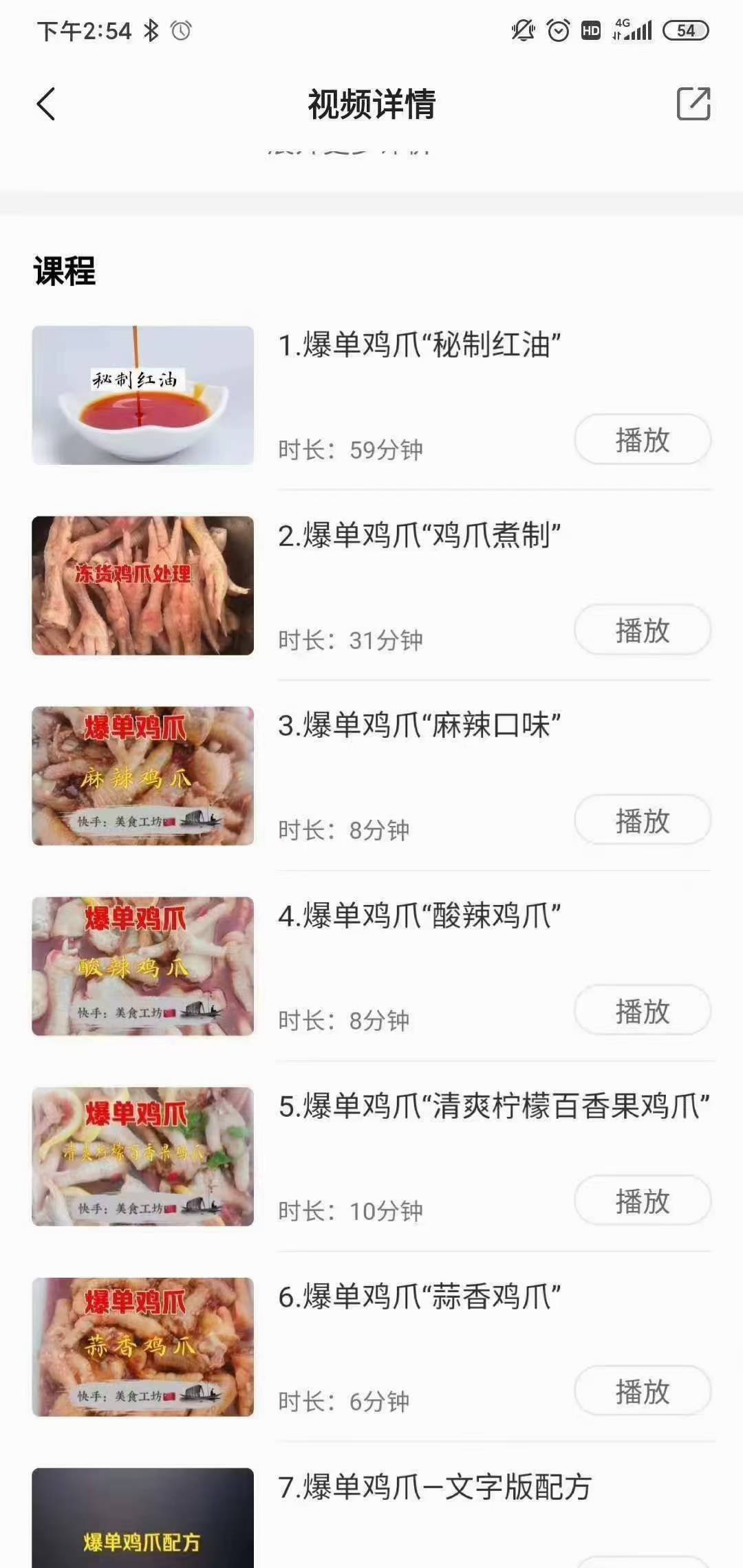This screenshot has height=1568, width=743.
Task: Tap the 酸辣鸡爪 thumbnail
Action: tap(142, 966)
